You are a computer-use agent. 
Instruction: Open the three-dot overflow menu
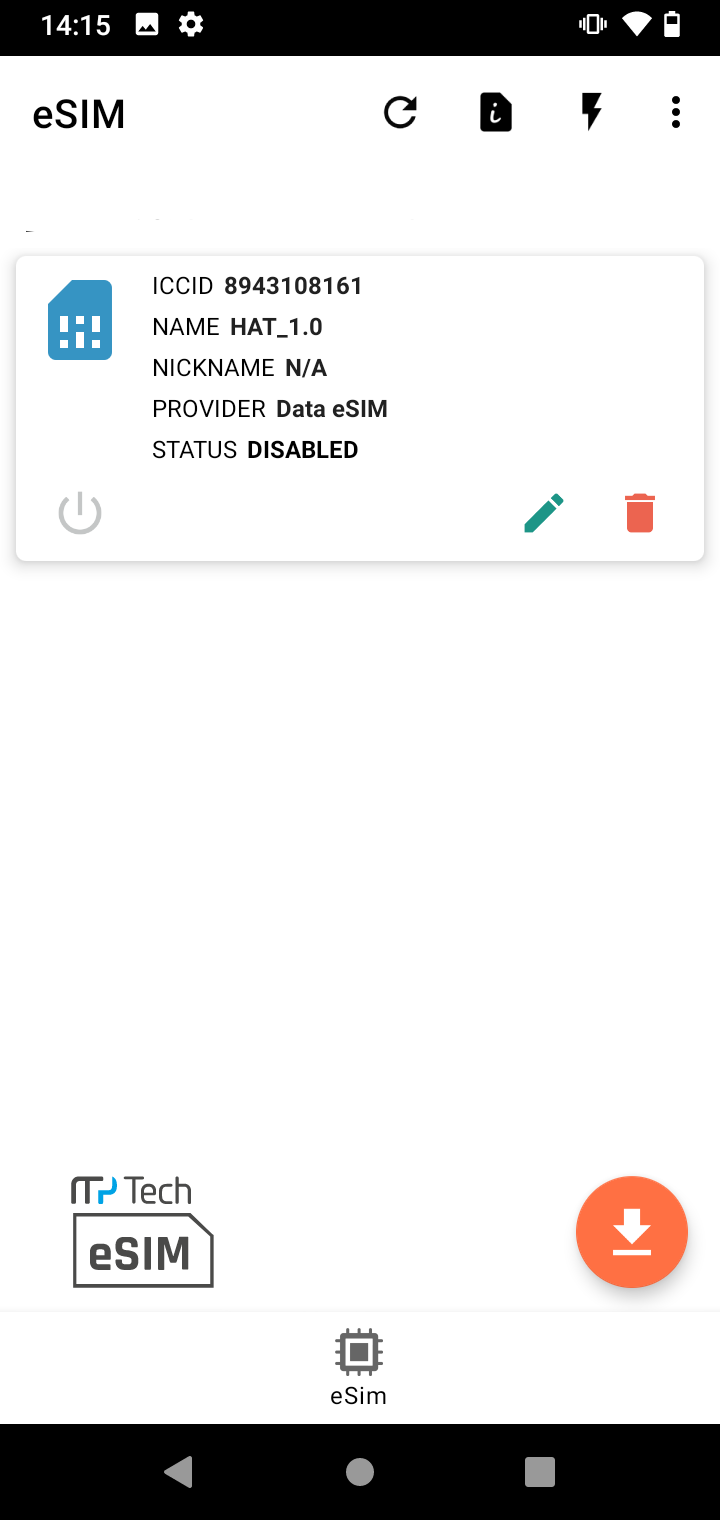(675, 112)
